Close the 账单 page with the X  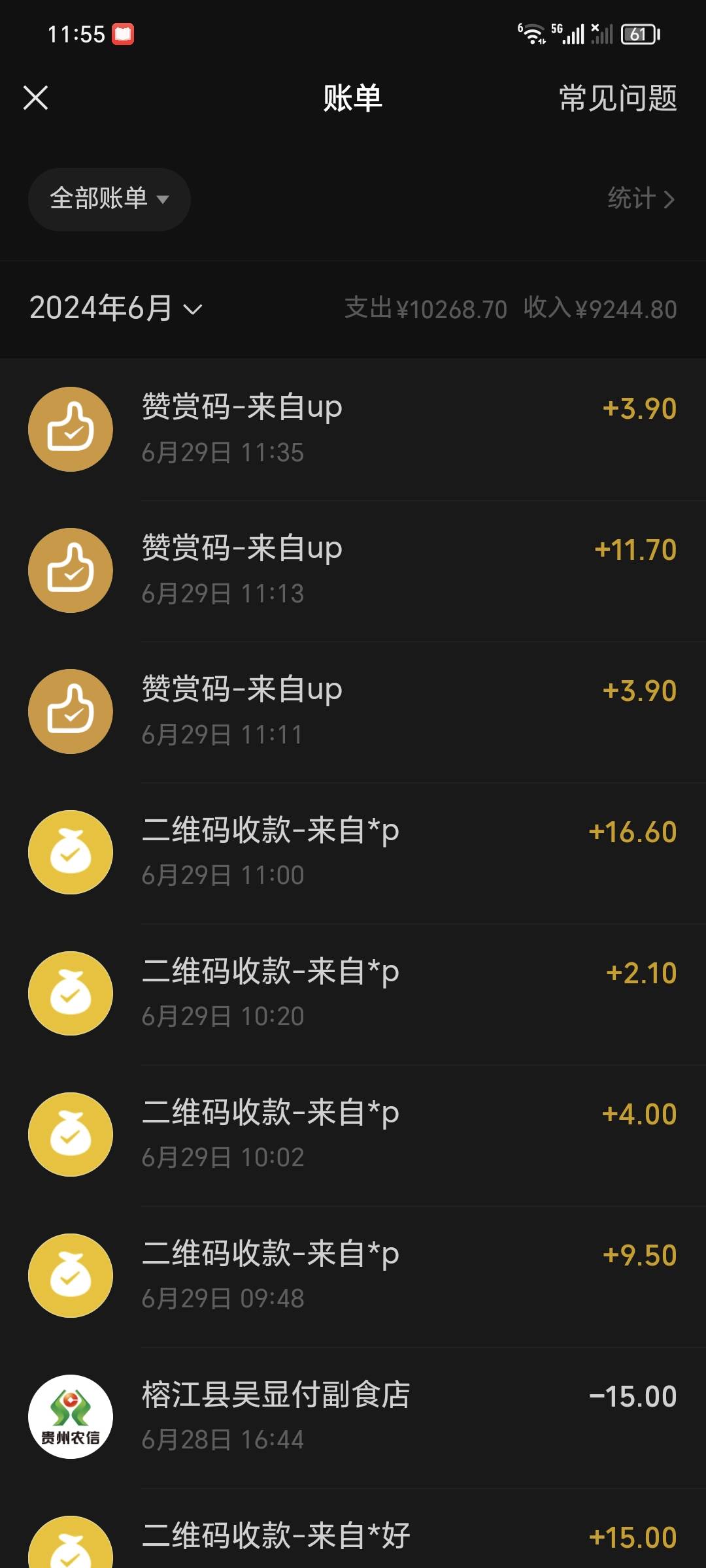(35, 98)
